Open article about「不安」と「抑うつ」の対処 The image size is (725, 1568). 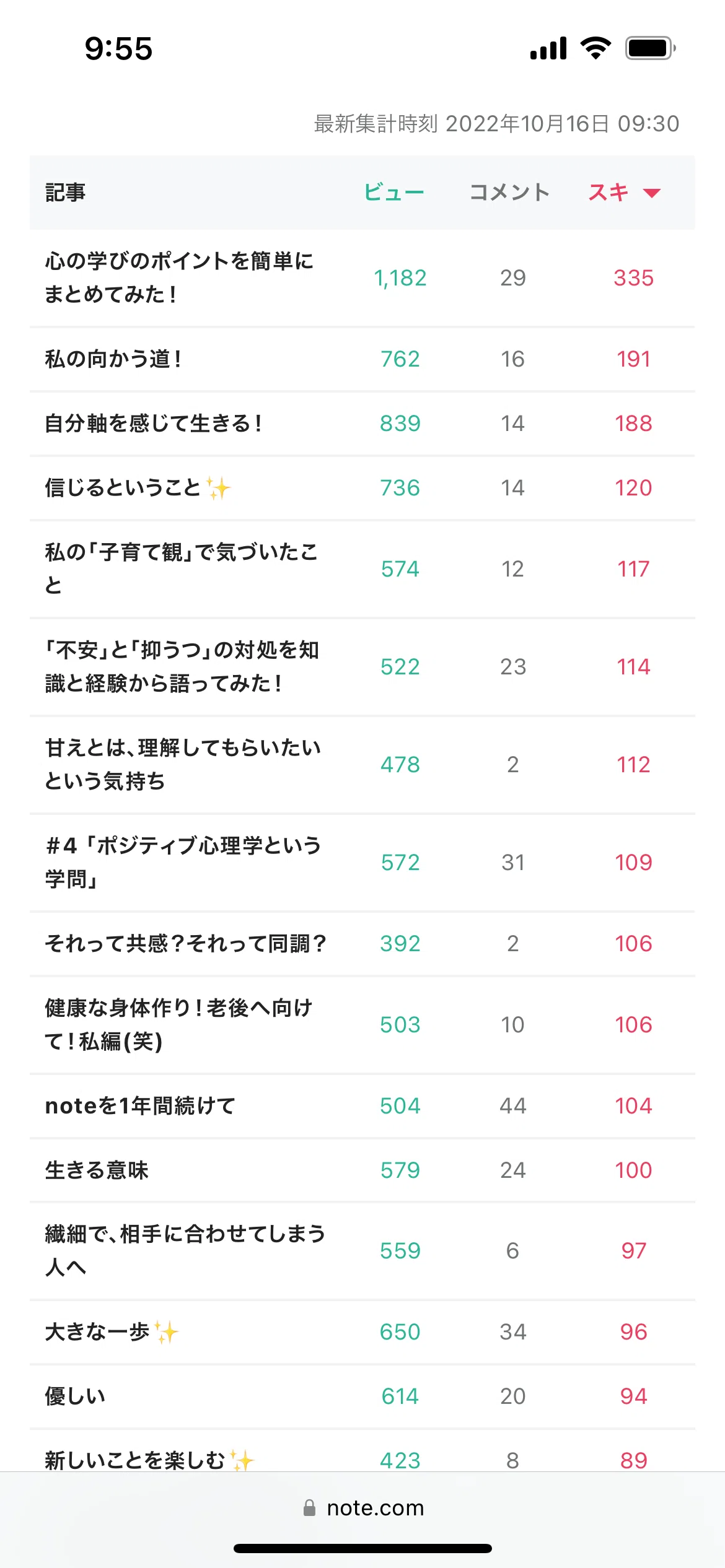(x=182, y=666)
